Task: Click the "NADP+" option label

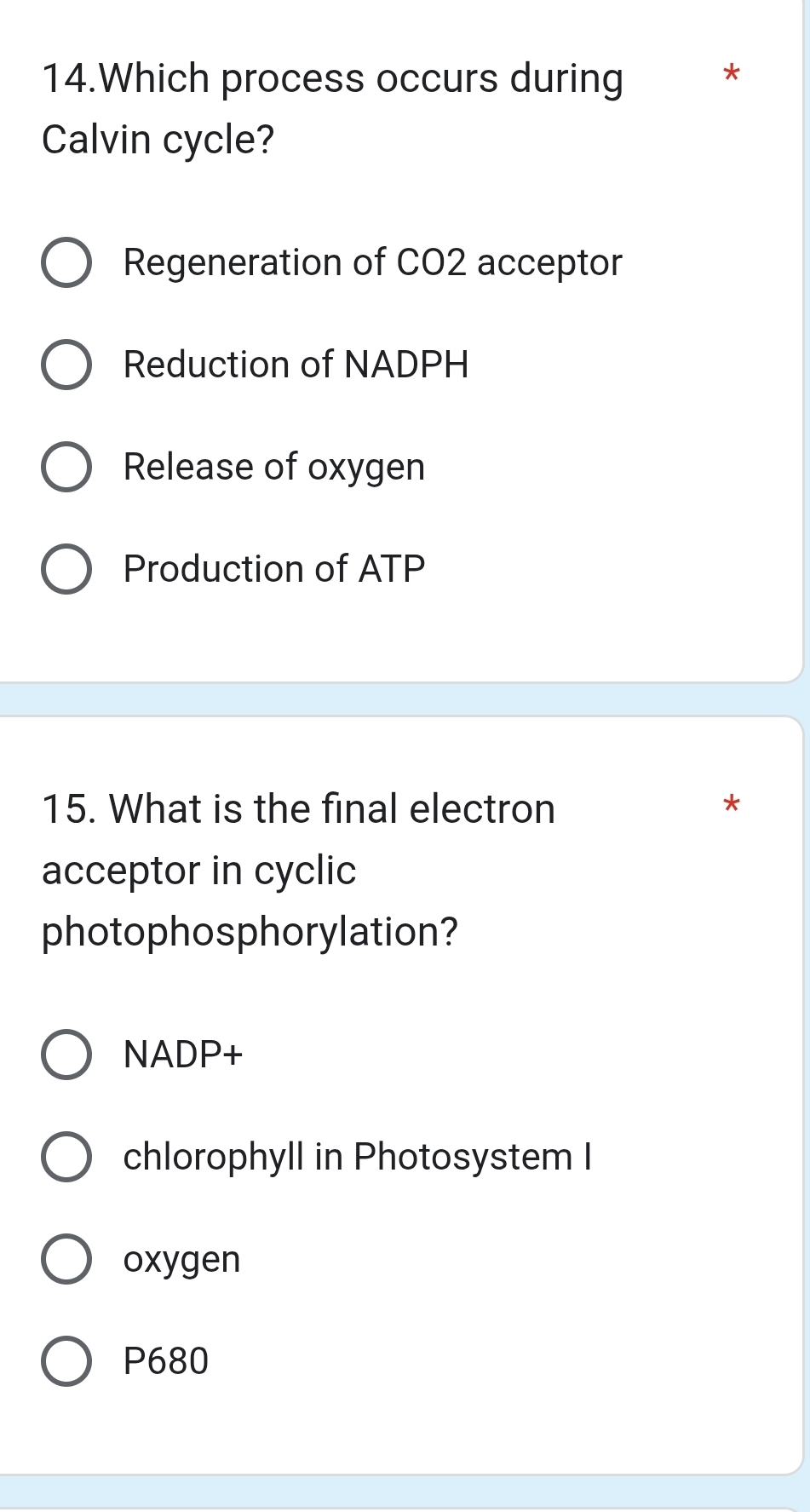Action: (182, 1055)
